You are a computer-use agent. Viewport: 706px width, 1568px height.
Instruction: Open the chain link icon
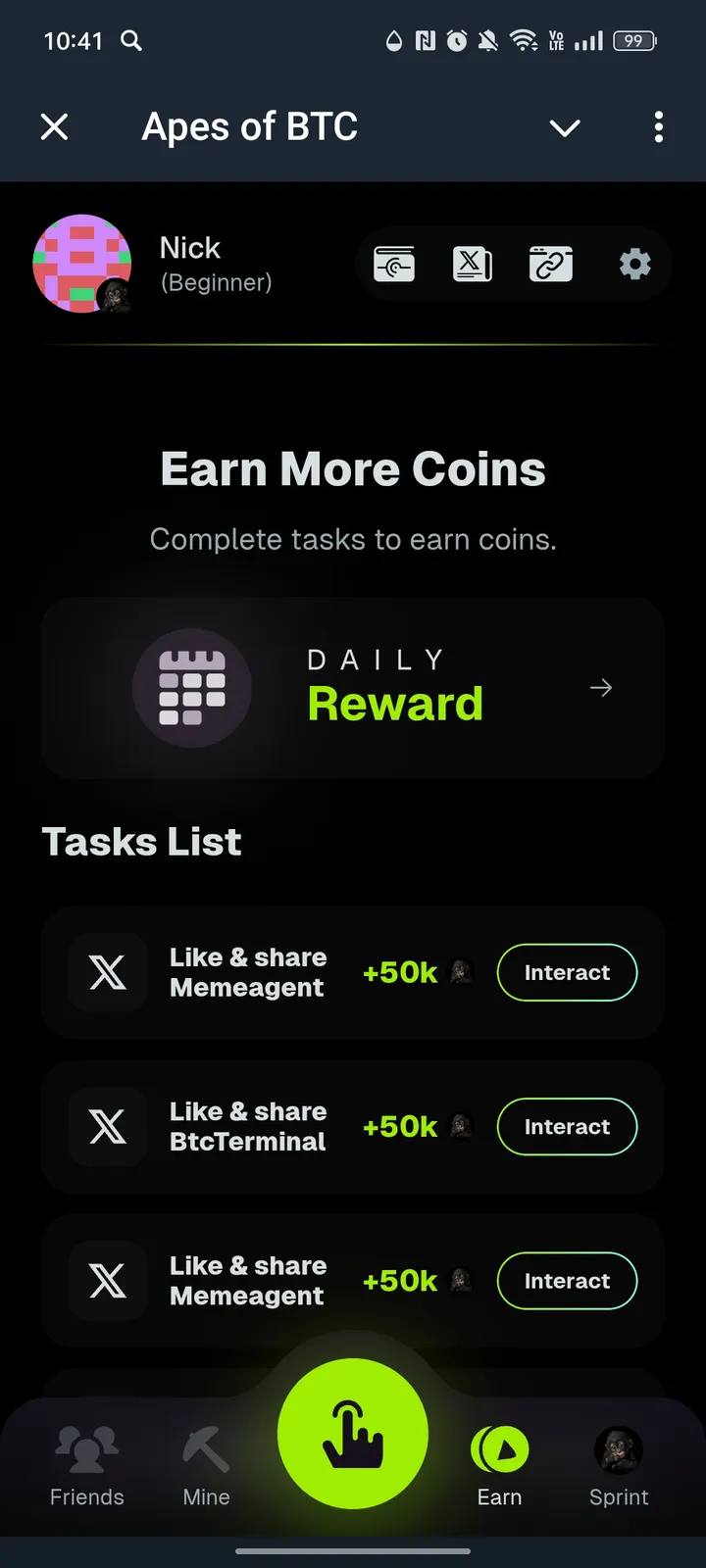(551, 265)
